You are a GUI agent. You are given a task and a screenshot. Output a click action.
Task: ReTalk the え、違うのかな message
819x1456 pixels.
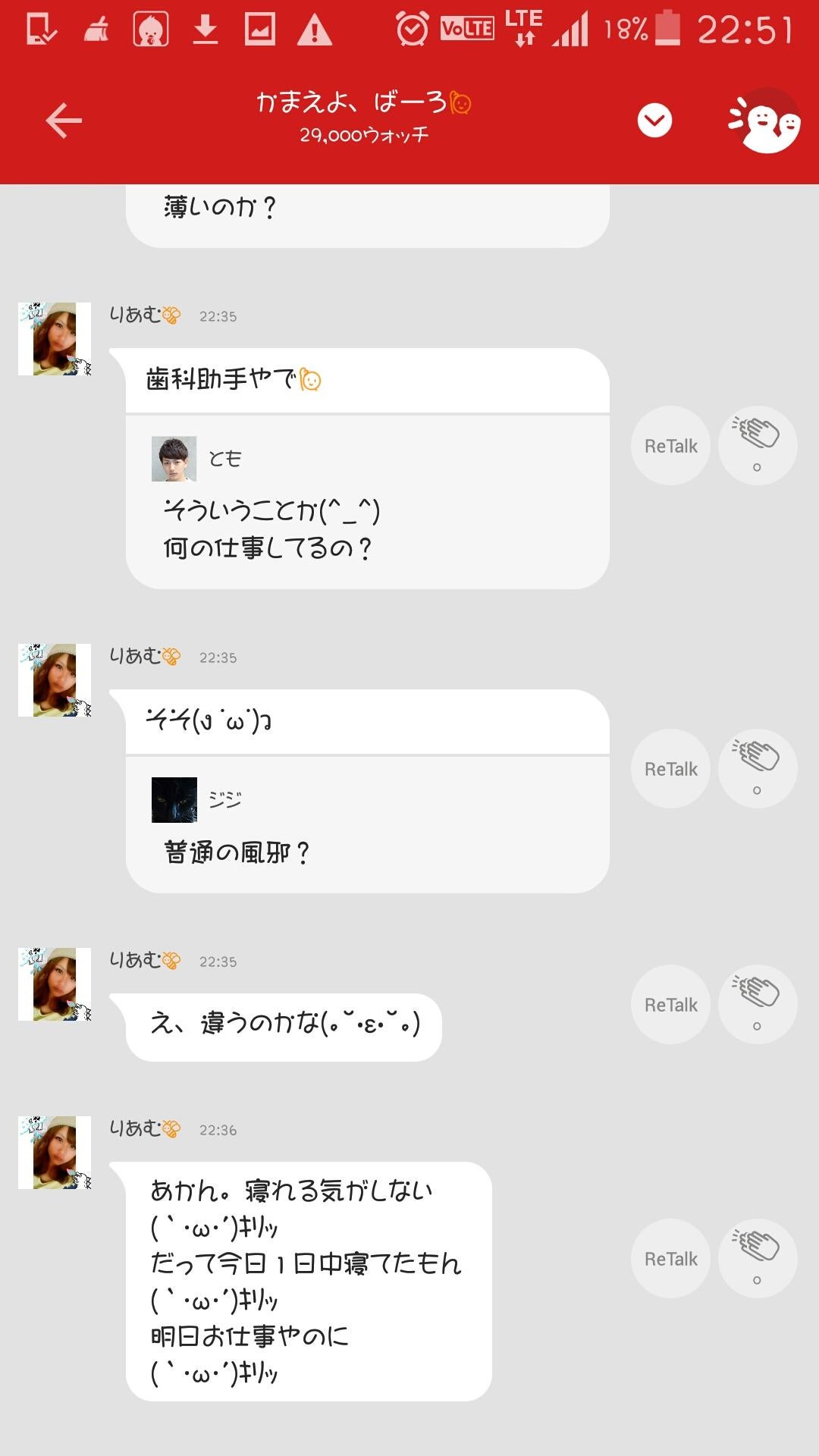(x=670, y=1004)
